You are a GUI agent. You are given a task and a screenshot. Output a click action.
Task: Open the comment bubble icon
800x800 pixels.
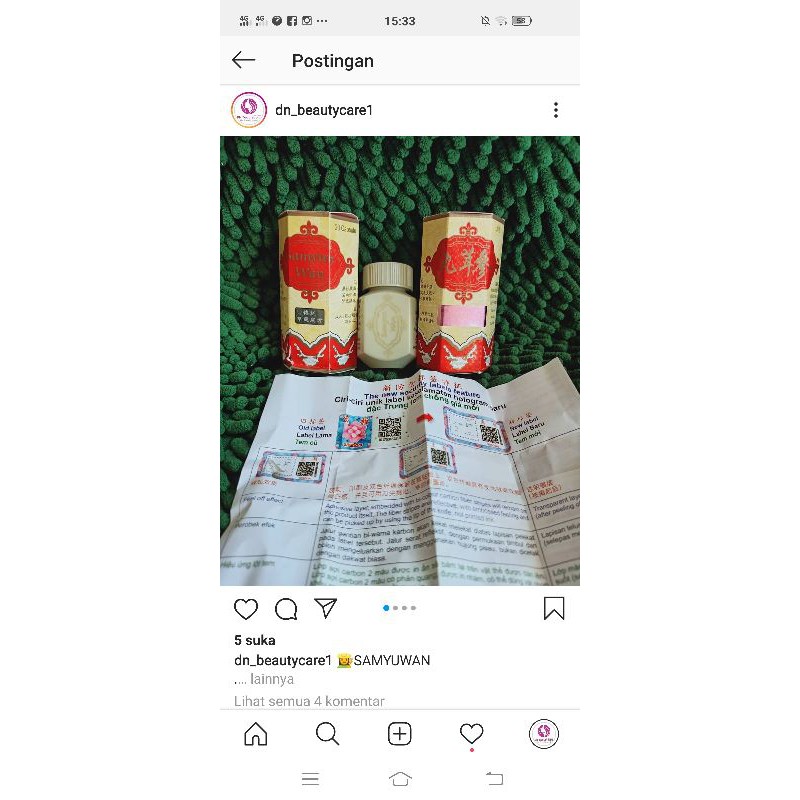[x=286, y=608]
